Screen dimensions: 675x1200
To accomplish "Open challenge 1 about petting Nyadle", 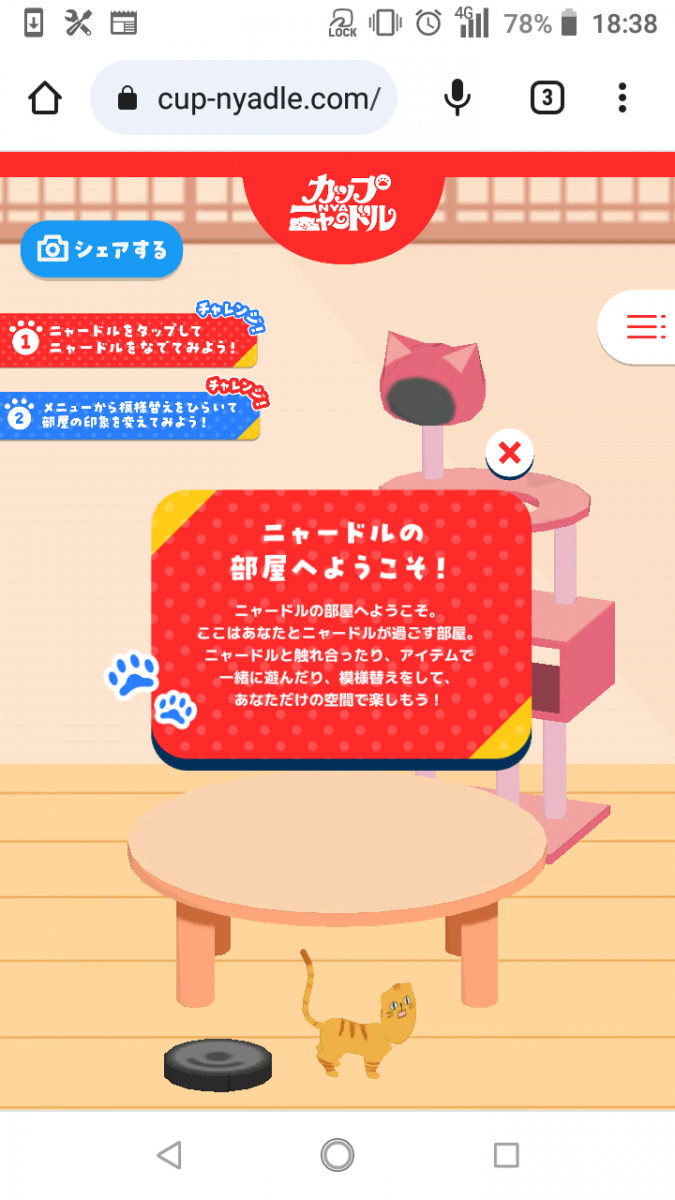I will click(130, 340).
